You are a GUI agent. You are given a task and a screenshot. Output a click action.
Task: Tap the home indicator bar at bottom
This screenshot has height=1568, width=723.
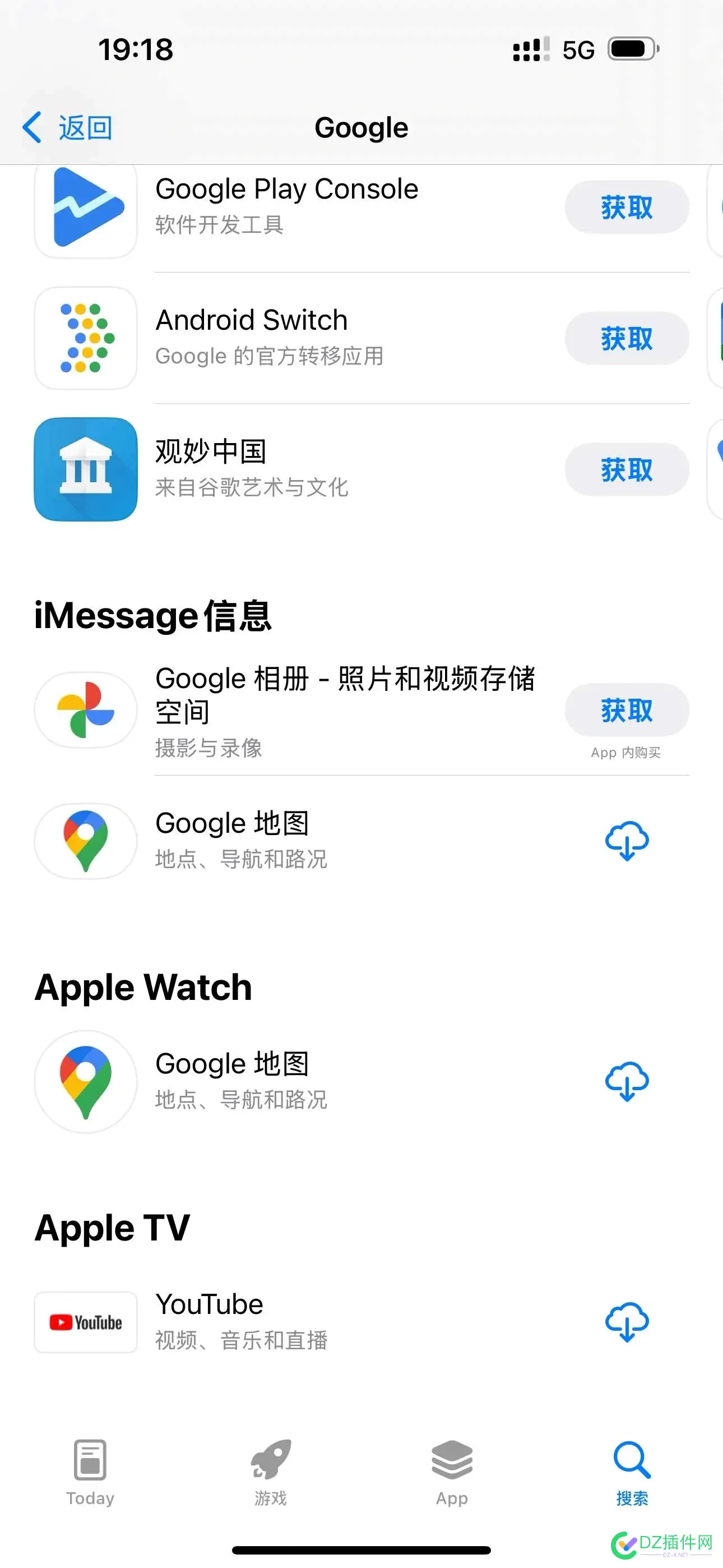pyautogui.click(x=361, y=1549)
